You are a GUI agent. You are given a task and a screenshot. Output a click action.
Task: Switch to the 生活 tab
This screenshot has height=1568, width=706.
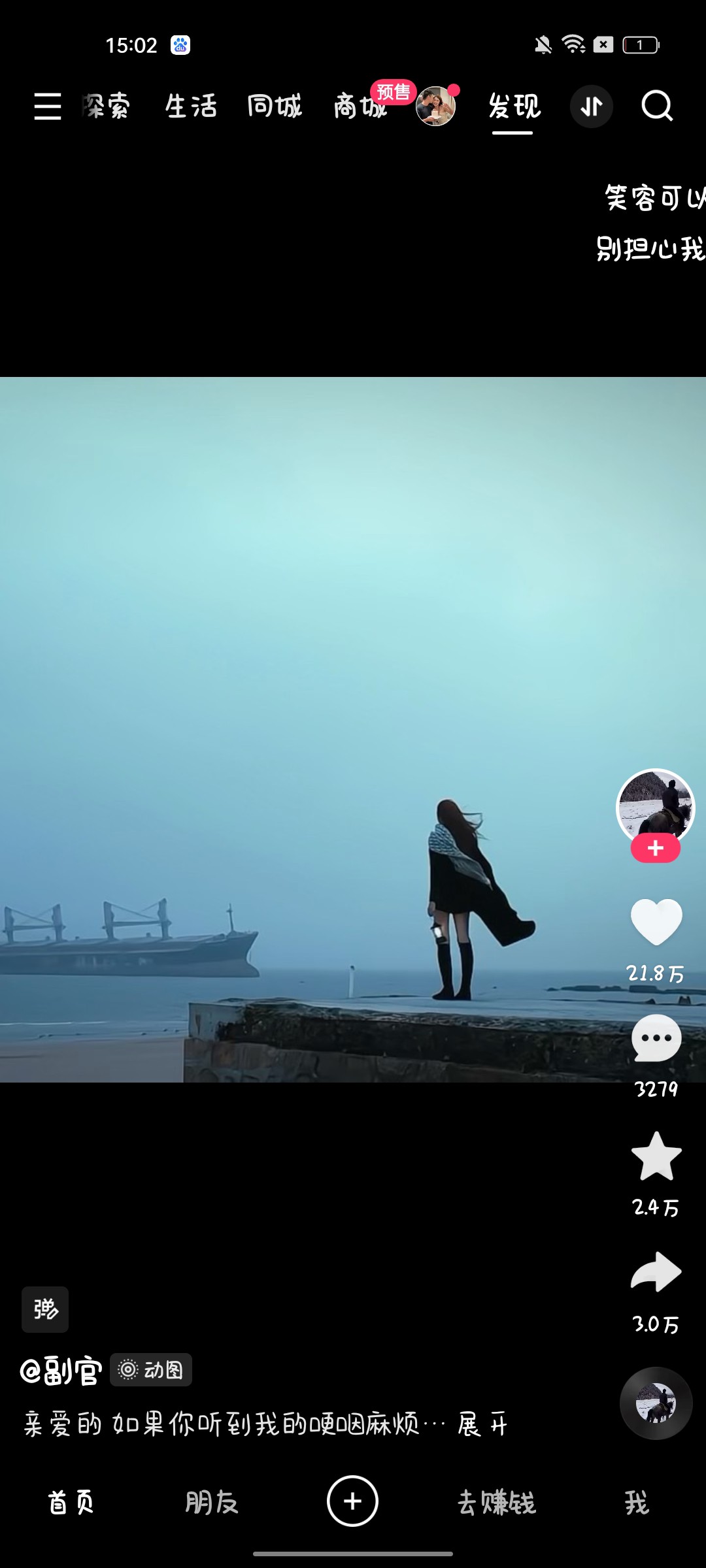click(x=190, y=106)
